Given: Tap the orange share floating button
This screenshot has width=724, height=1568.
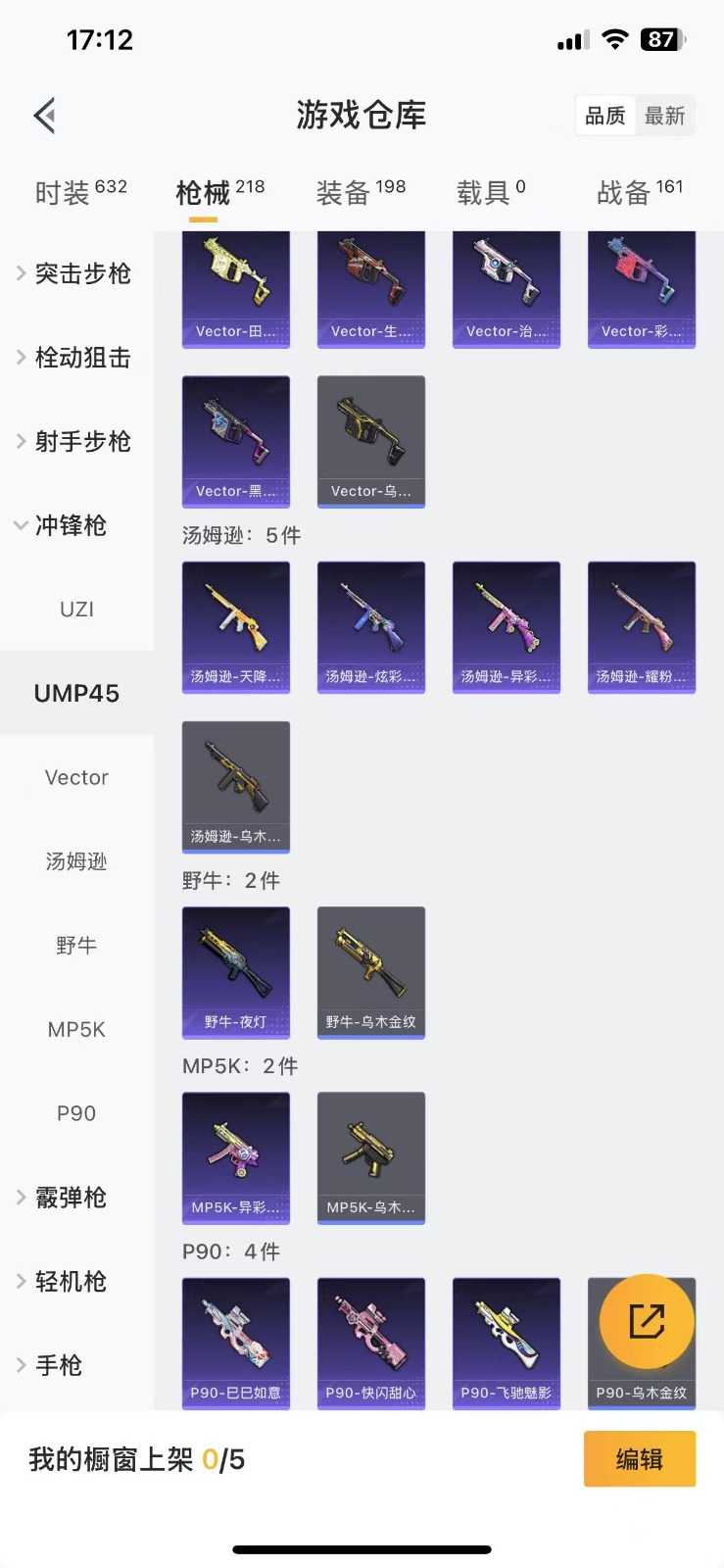Looking at the screenshot, I should tap(647, 1321).
